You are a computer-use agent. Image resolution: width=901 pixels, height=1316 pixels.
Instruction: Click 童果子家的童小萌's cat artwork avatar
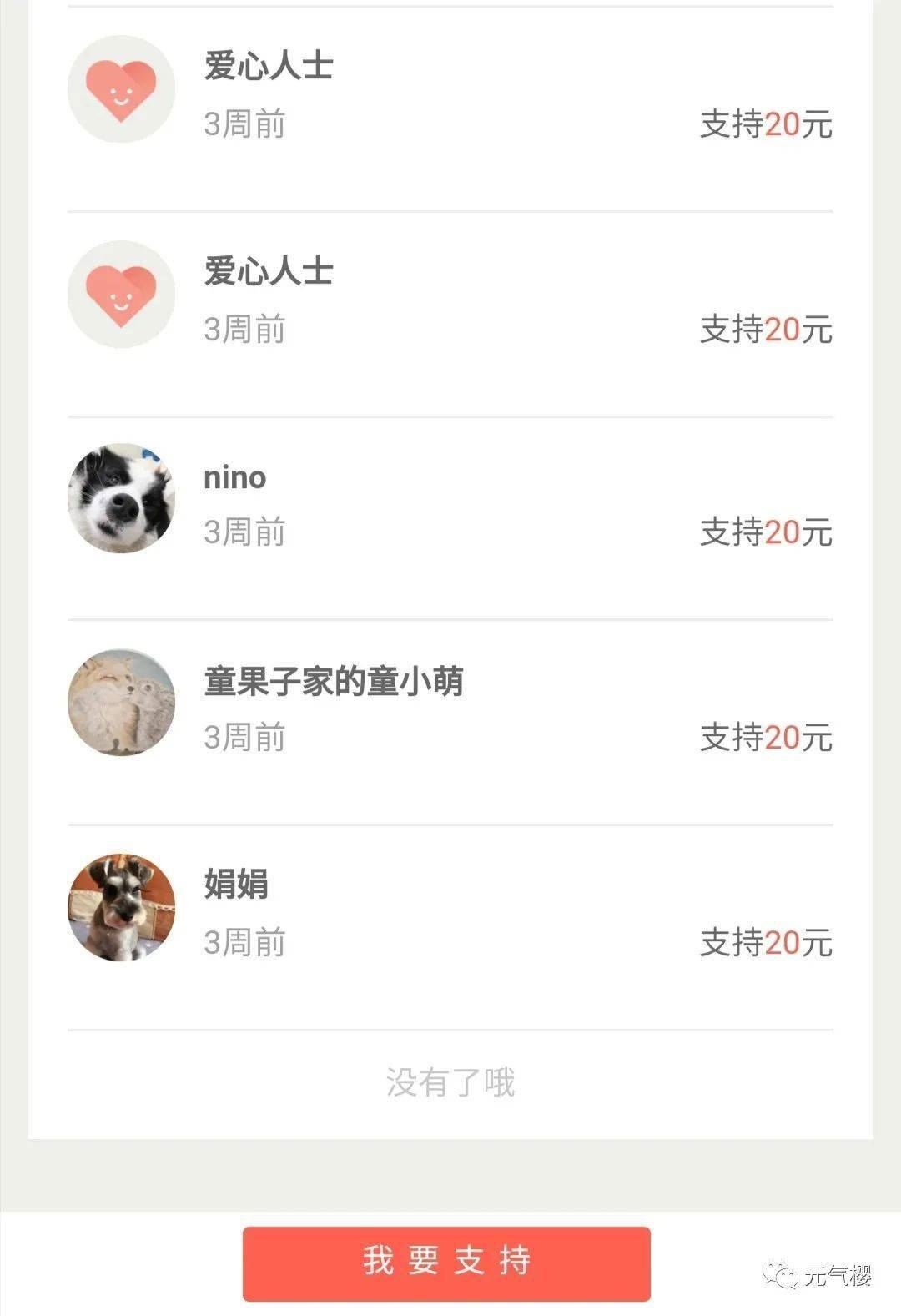point(121,703)
